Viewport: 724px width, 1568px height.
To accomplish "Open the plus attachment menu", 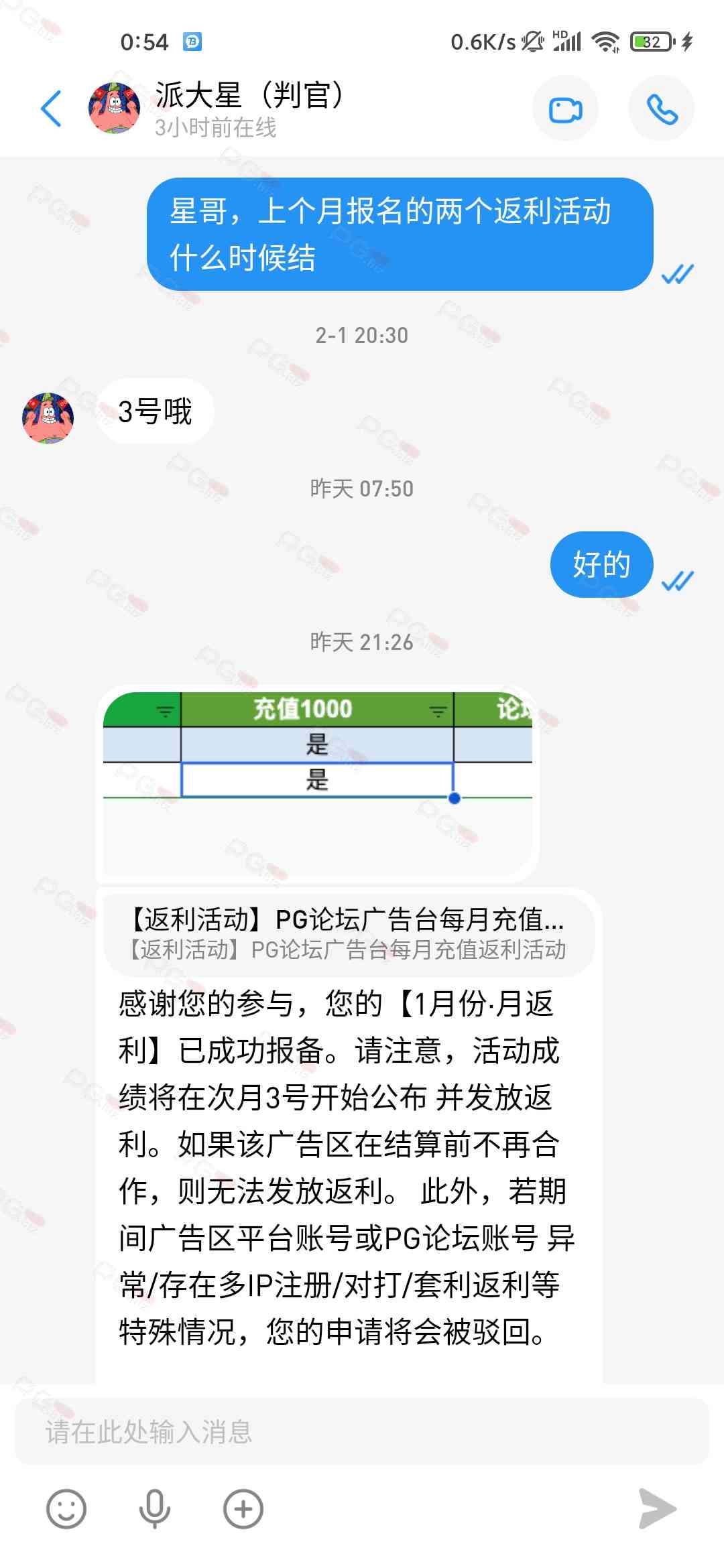I will coord(243,1509).
